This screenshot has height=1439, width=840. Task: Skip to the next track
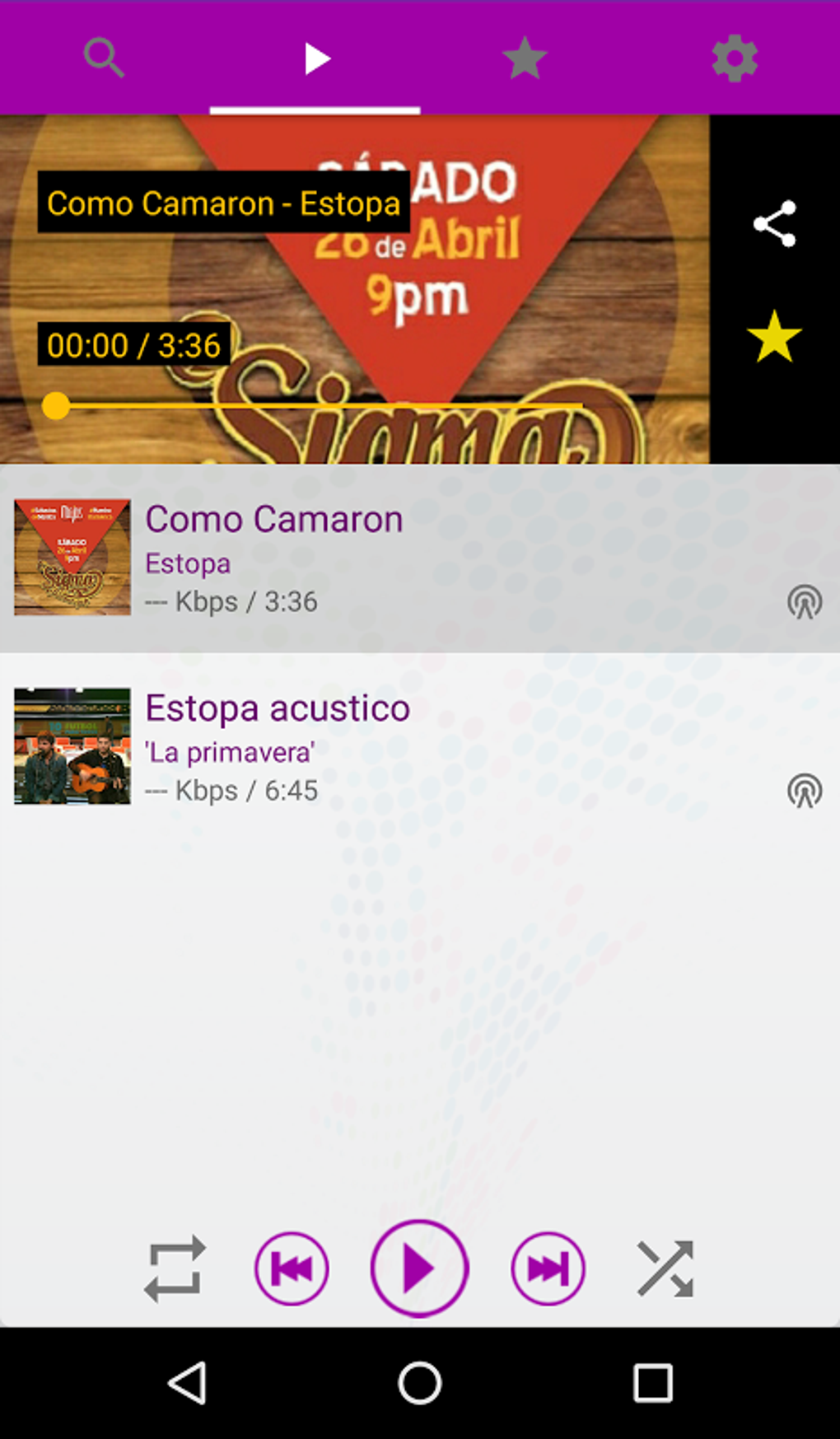tap(548, 1268)
